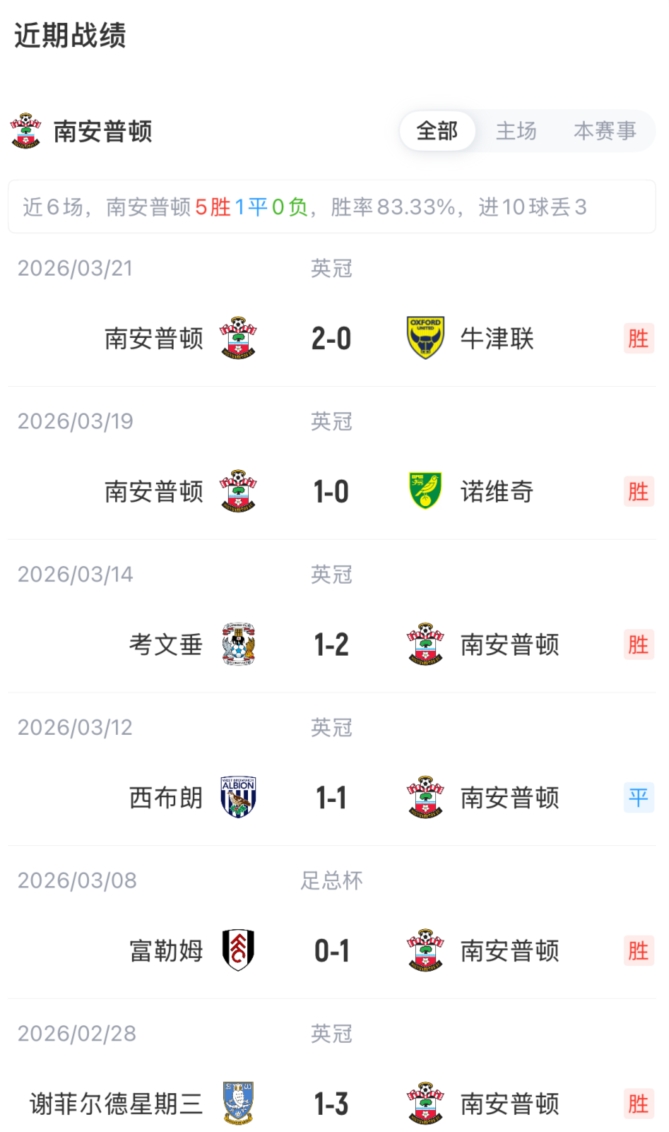The height and width of the screenshot is (1132, 669).
Task: View the 富勒姆 vs 南安普顿 cup match
Action: tap(331, 951)
